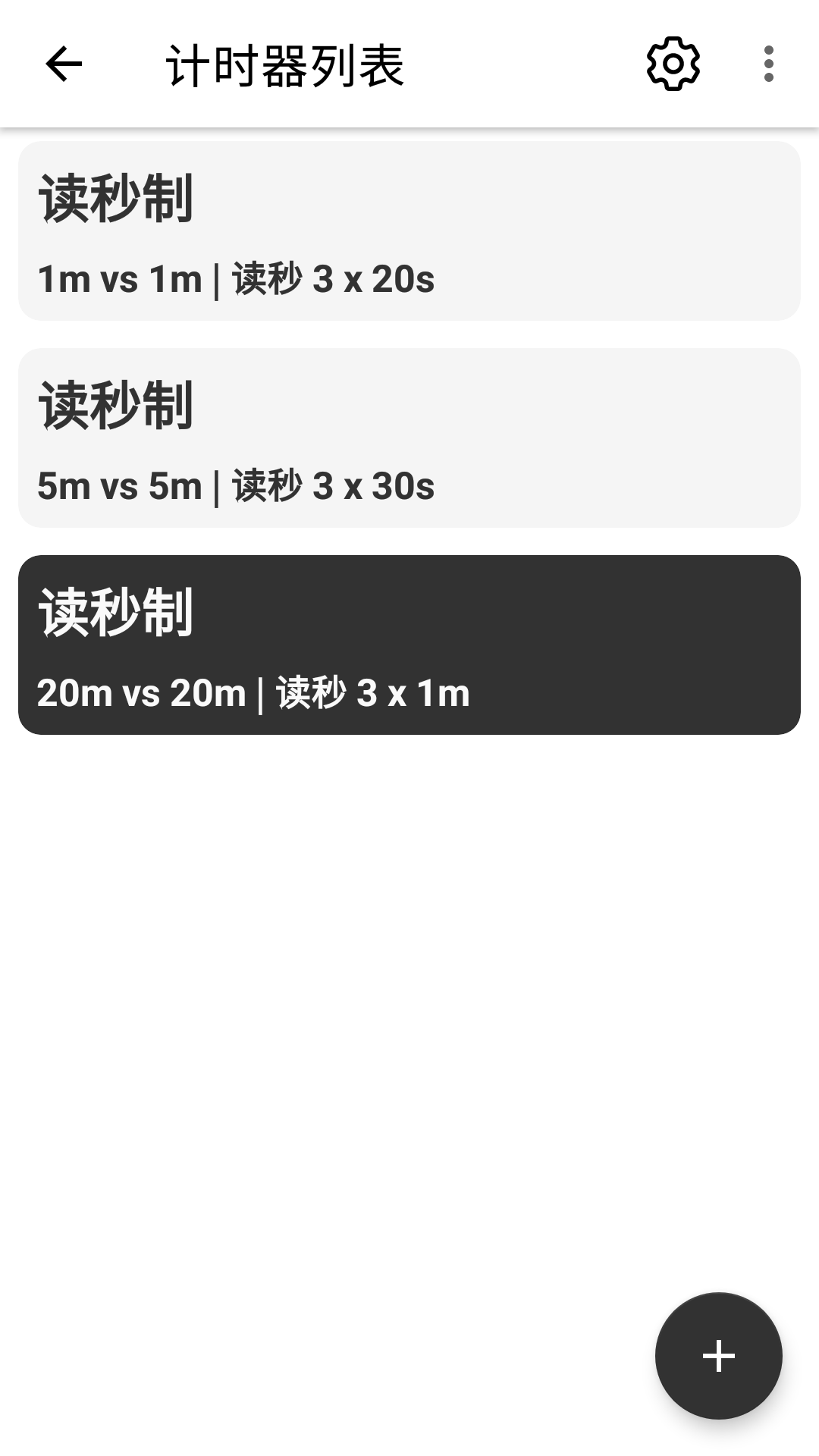Open the settings gear
The image size is (819, 1456).
[673, 64]
